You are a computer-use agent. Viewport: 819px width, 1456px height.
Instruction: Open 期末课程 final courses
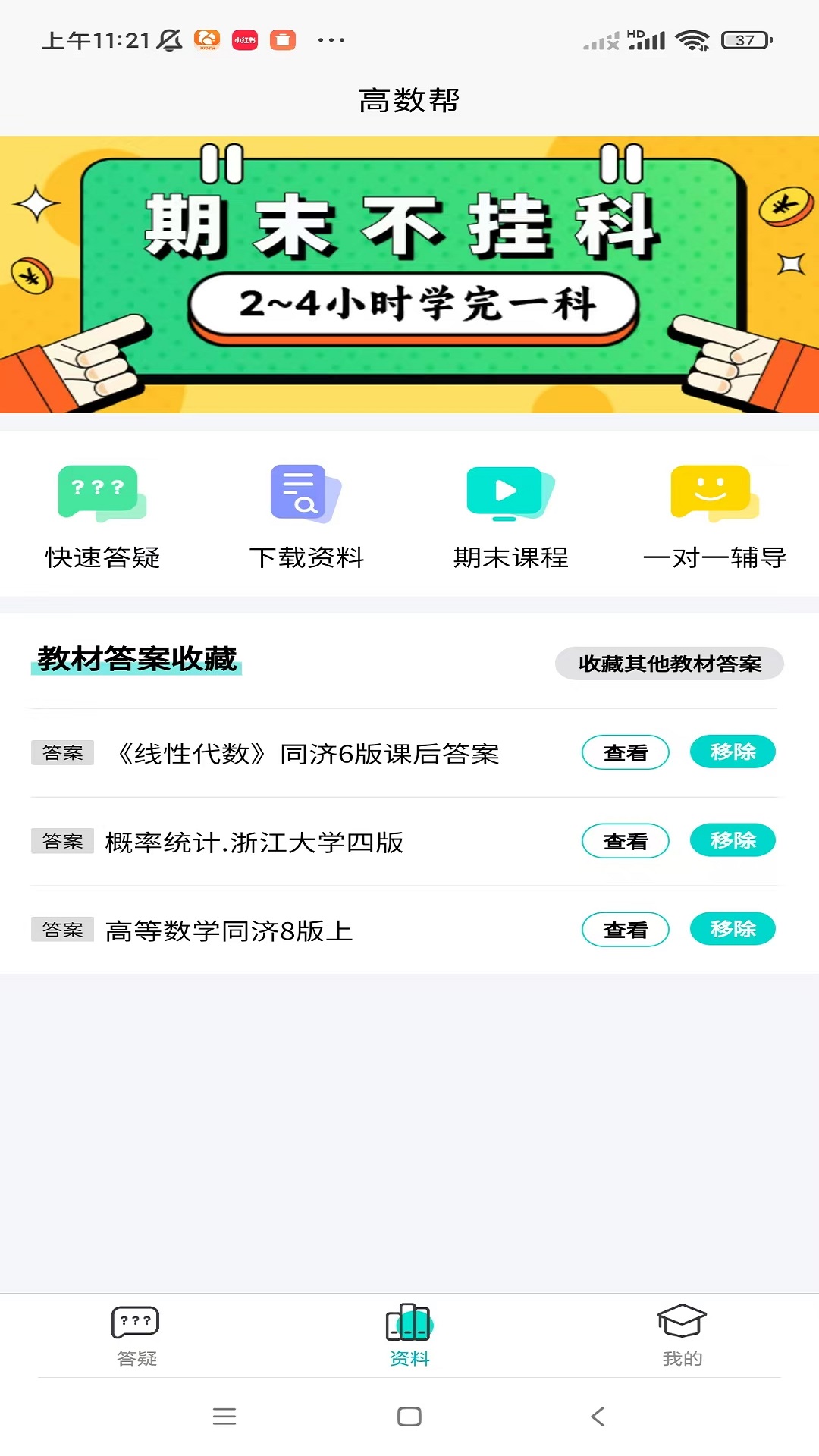click(510, 517)
